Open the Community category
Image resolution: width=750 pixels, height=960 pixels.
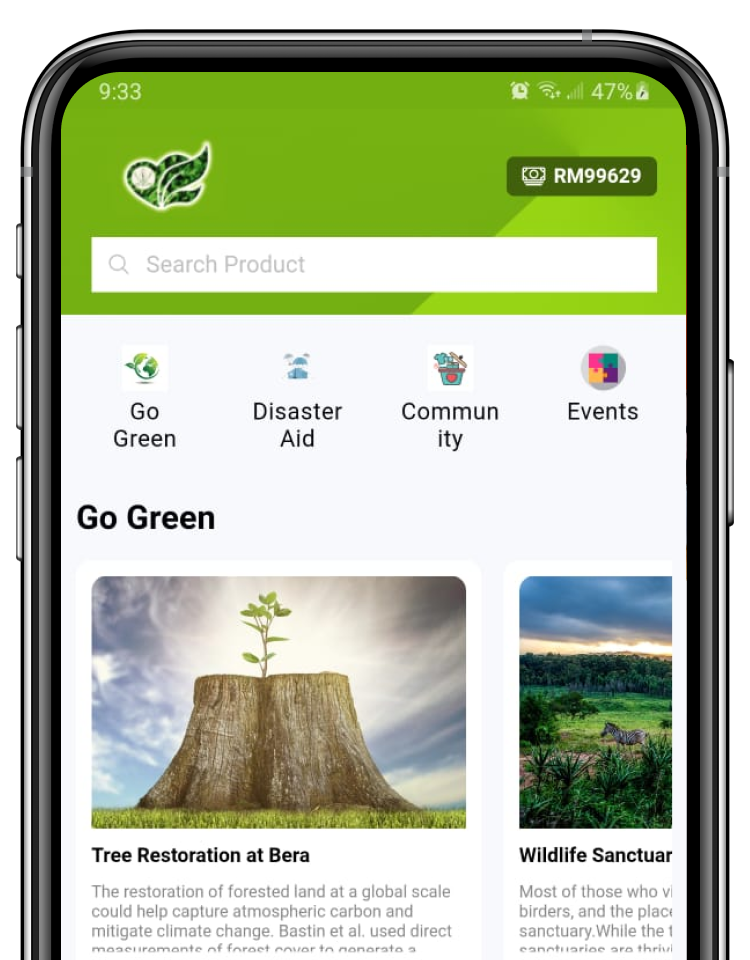point(449,397)
